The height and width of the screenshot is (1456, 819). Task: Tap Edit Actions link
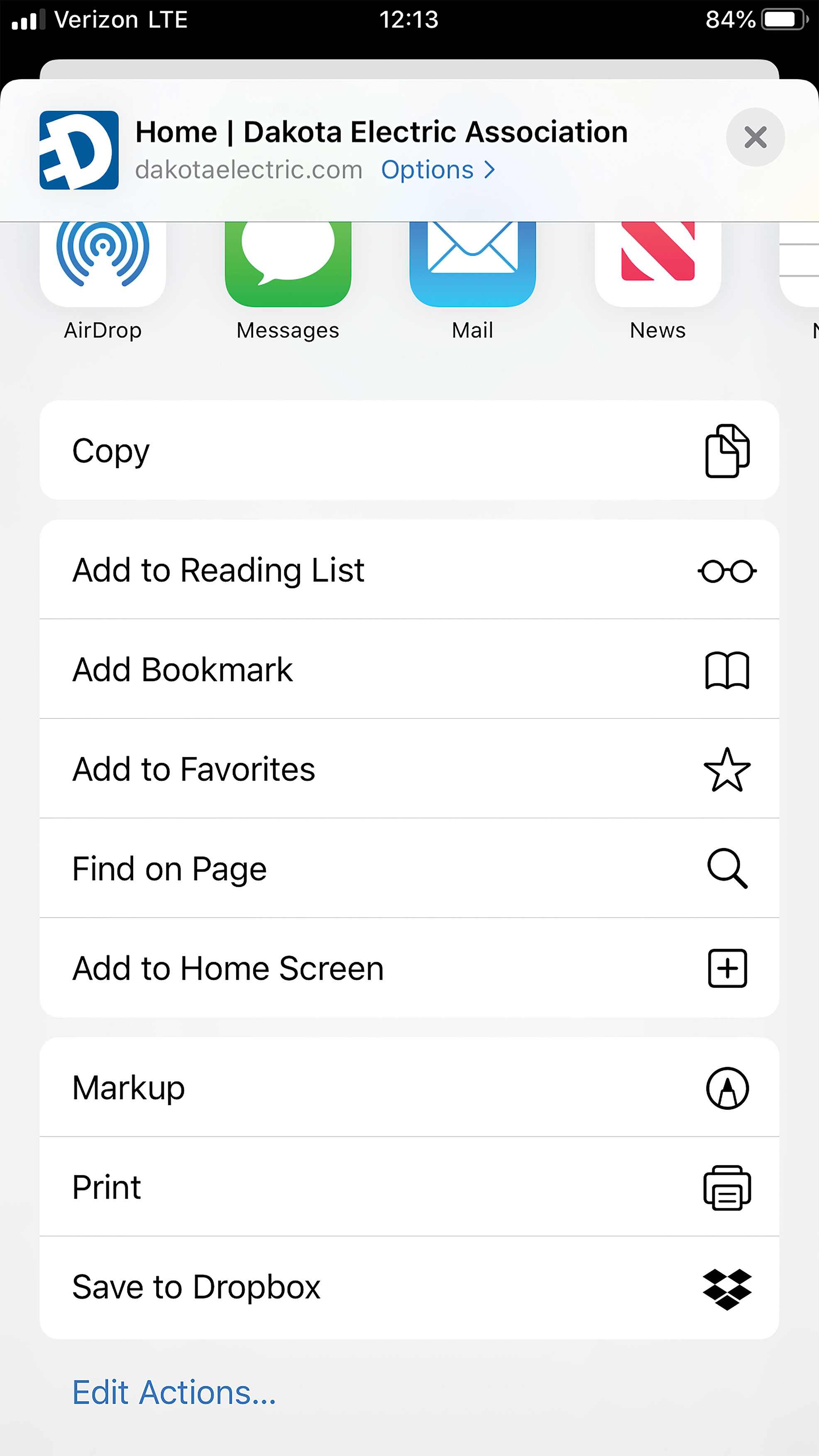point(174,1392)
